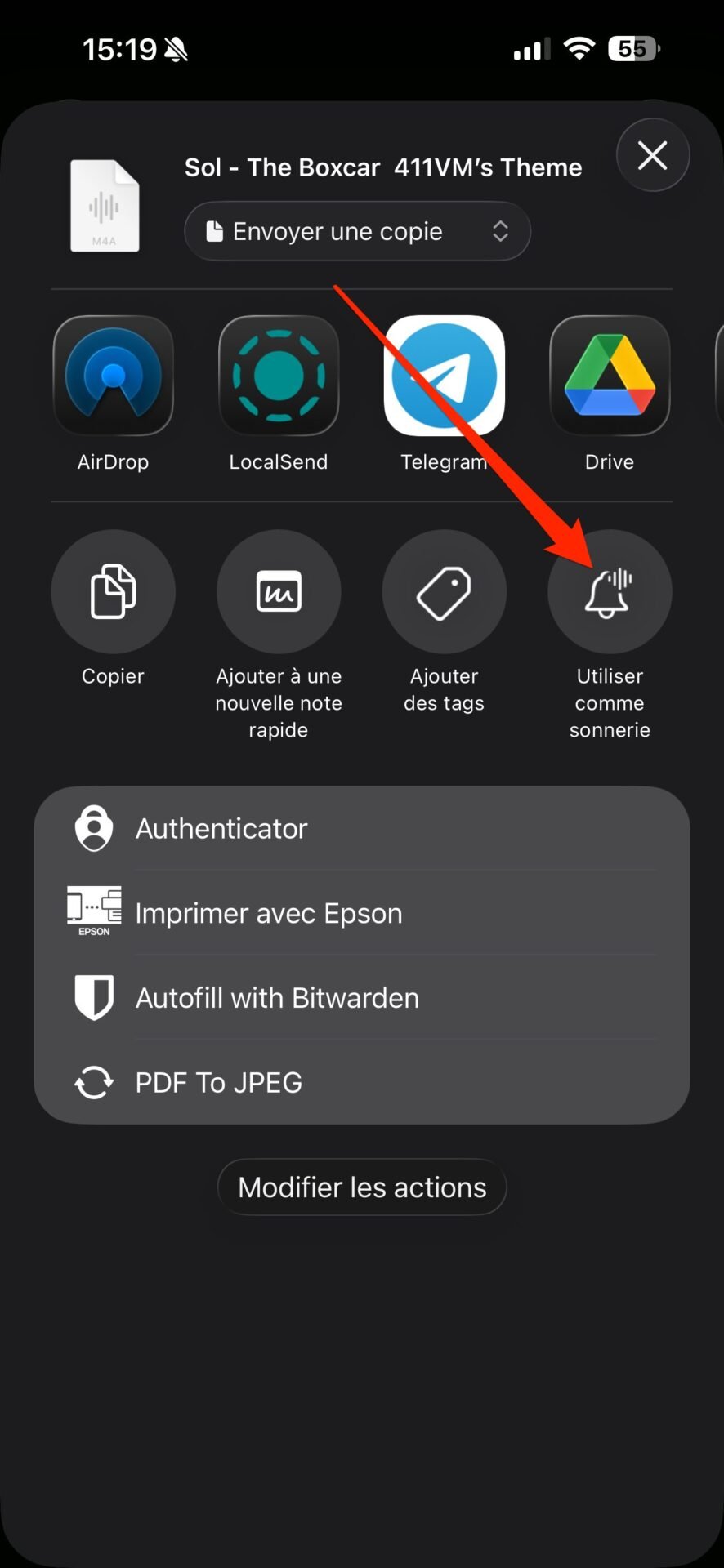This screenshot has height=1568, width=724.
Task: Open the Authenticator action
Action: click(x=362, y=829)
